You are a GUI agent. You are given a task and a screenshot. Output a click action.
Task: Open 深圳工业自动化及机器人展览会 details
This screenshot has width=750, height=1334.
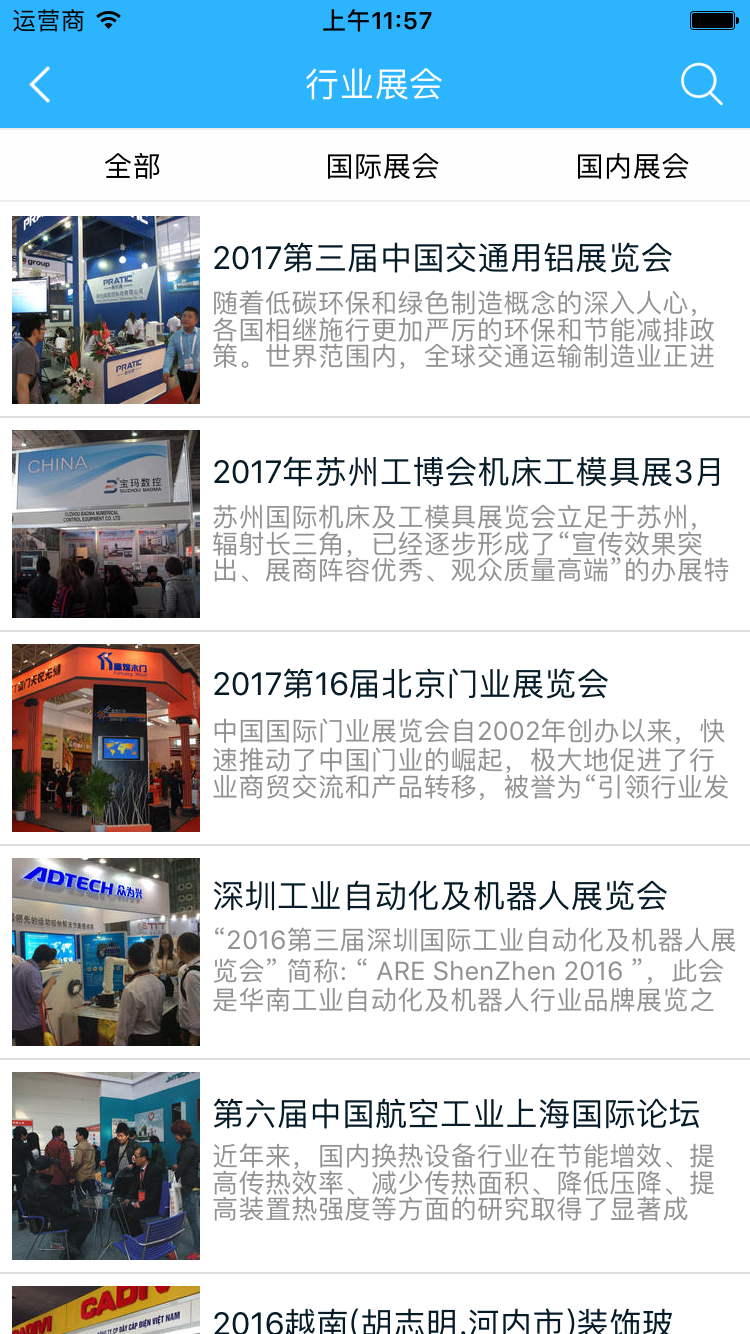click(x=440, y=896)
